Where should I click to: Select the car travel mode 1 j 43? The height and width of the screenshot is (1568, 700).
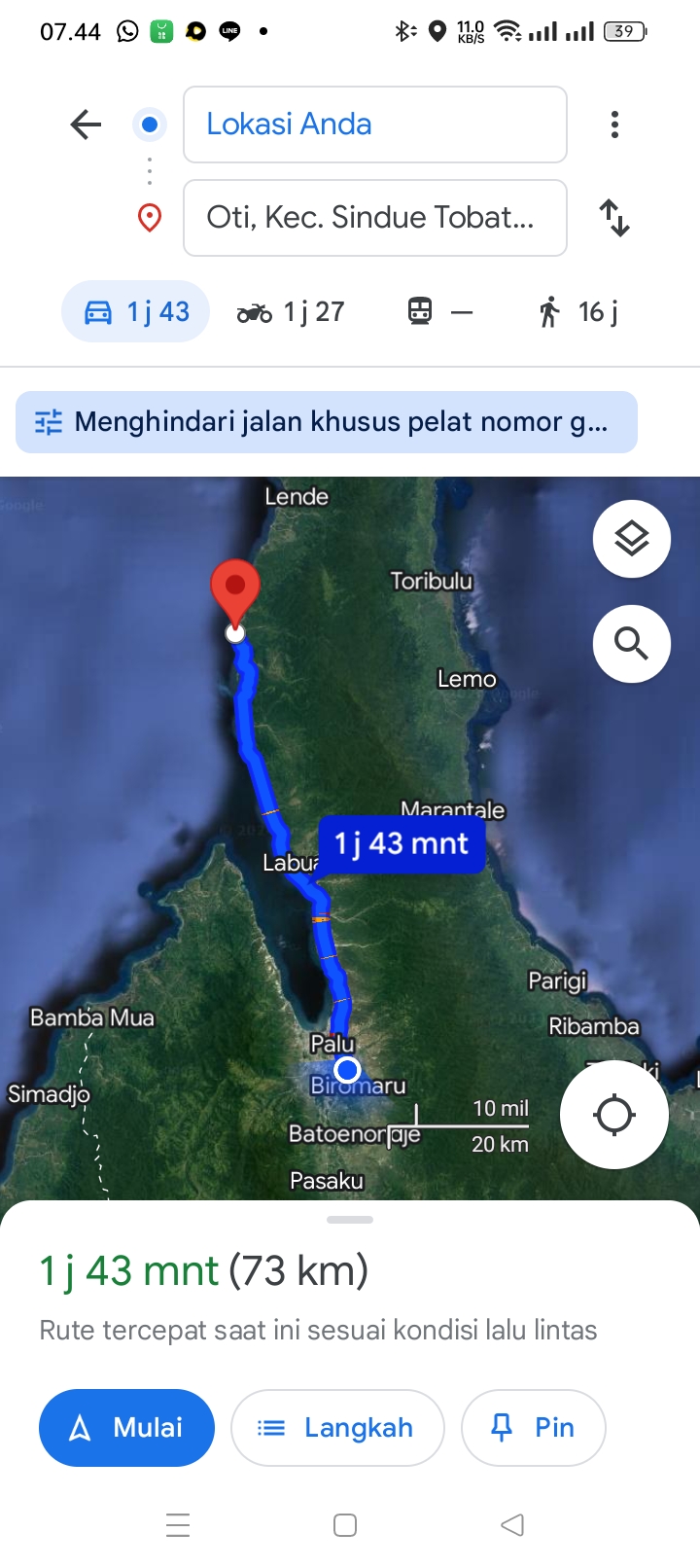(x=136, y=311)
